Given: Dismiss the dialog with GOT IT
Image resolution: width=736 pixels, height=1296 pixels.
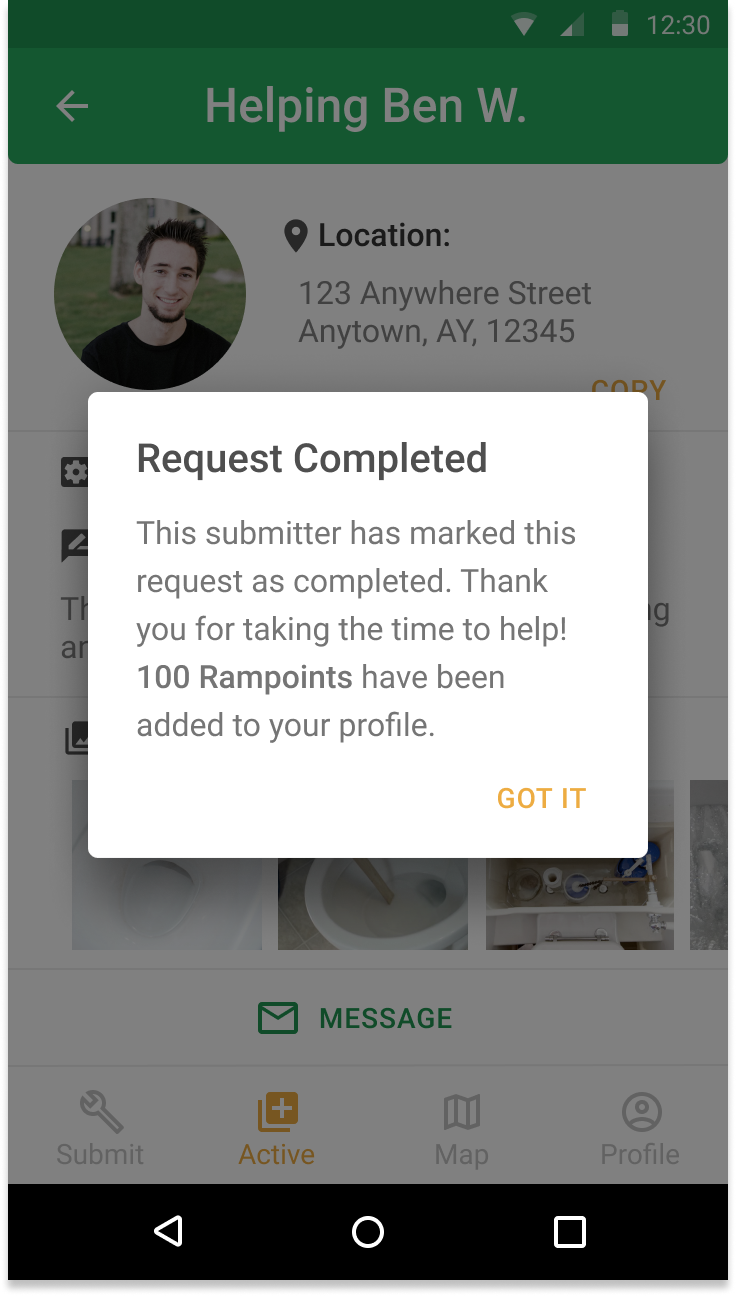Looking at the screenshot, I should point(541,798).
